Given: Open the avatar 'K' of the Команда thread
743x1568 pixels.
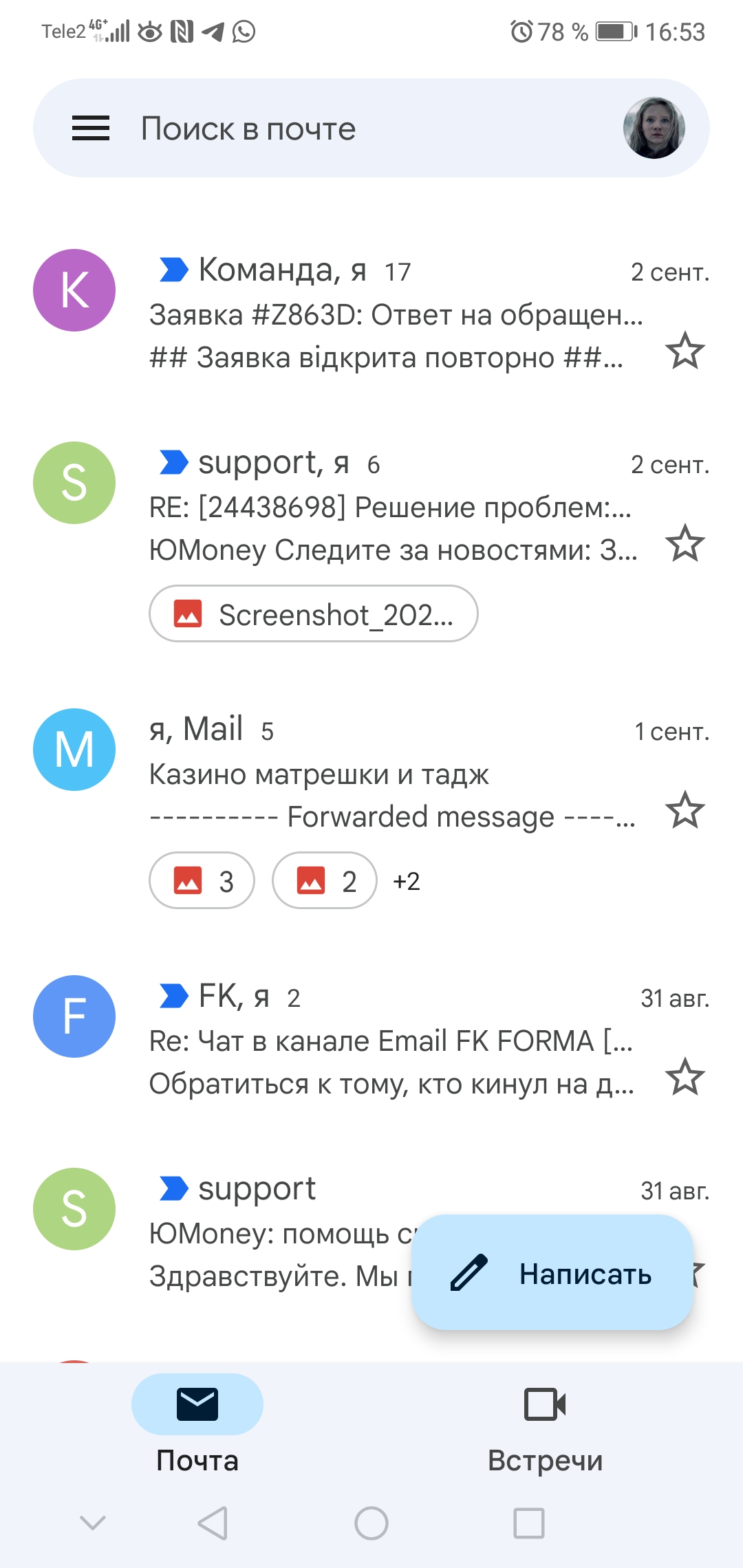Looking at the screenshot, I should 74,290.
